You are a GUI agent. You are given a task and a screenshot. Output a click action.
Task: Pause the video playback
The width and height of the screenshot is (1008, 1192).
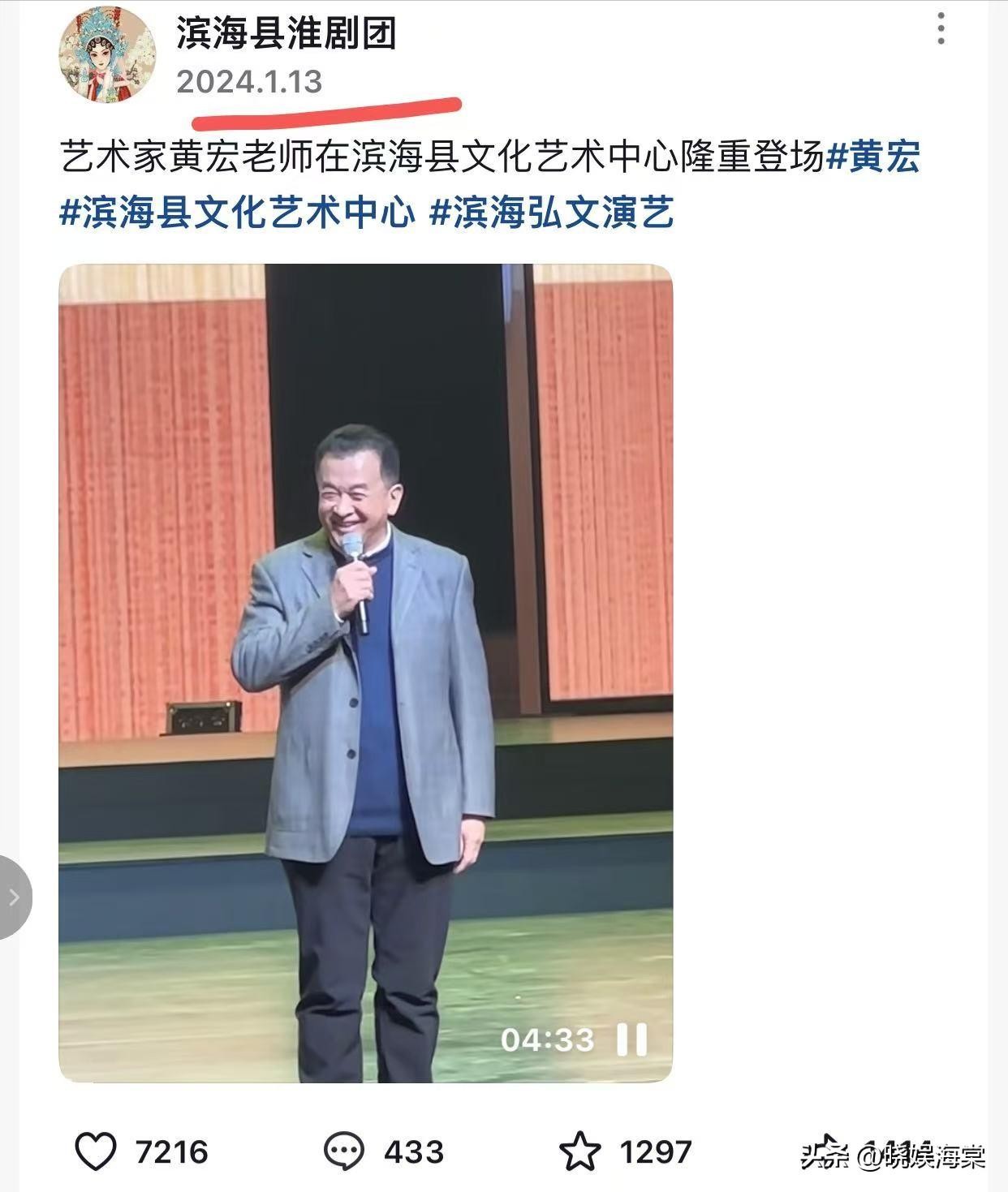click(x=631, y=1039)
